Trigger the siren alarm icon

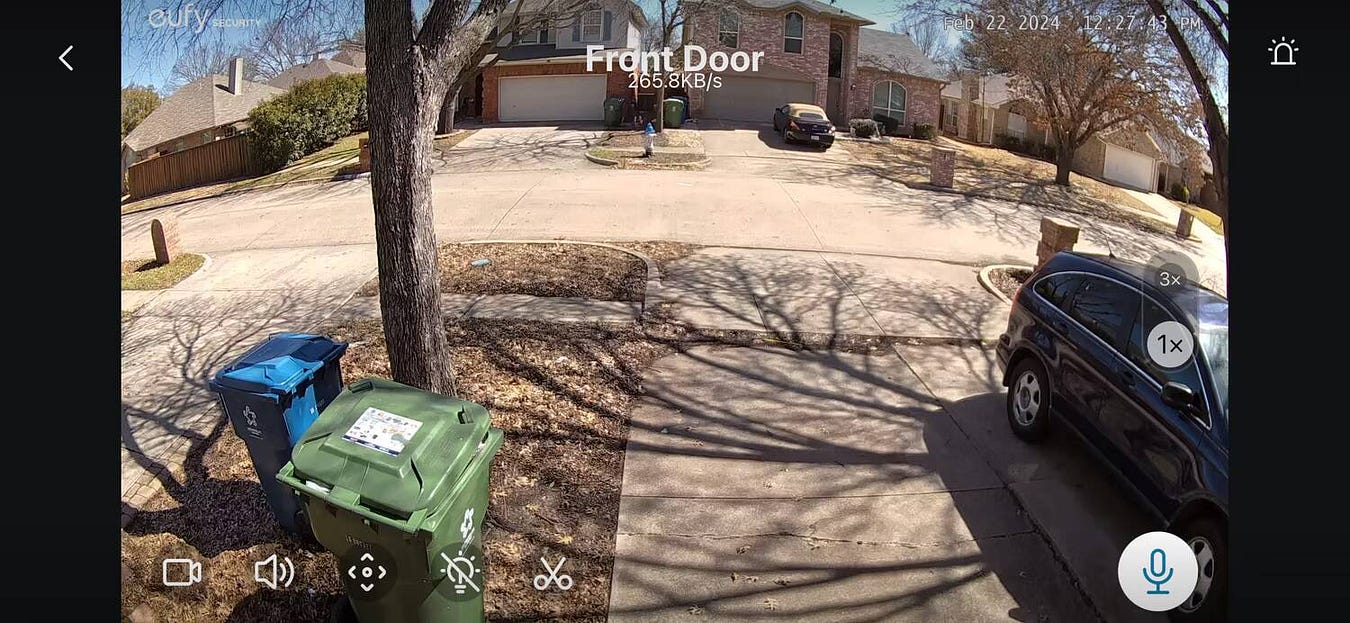[x=1282, y=52]
